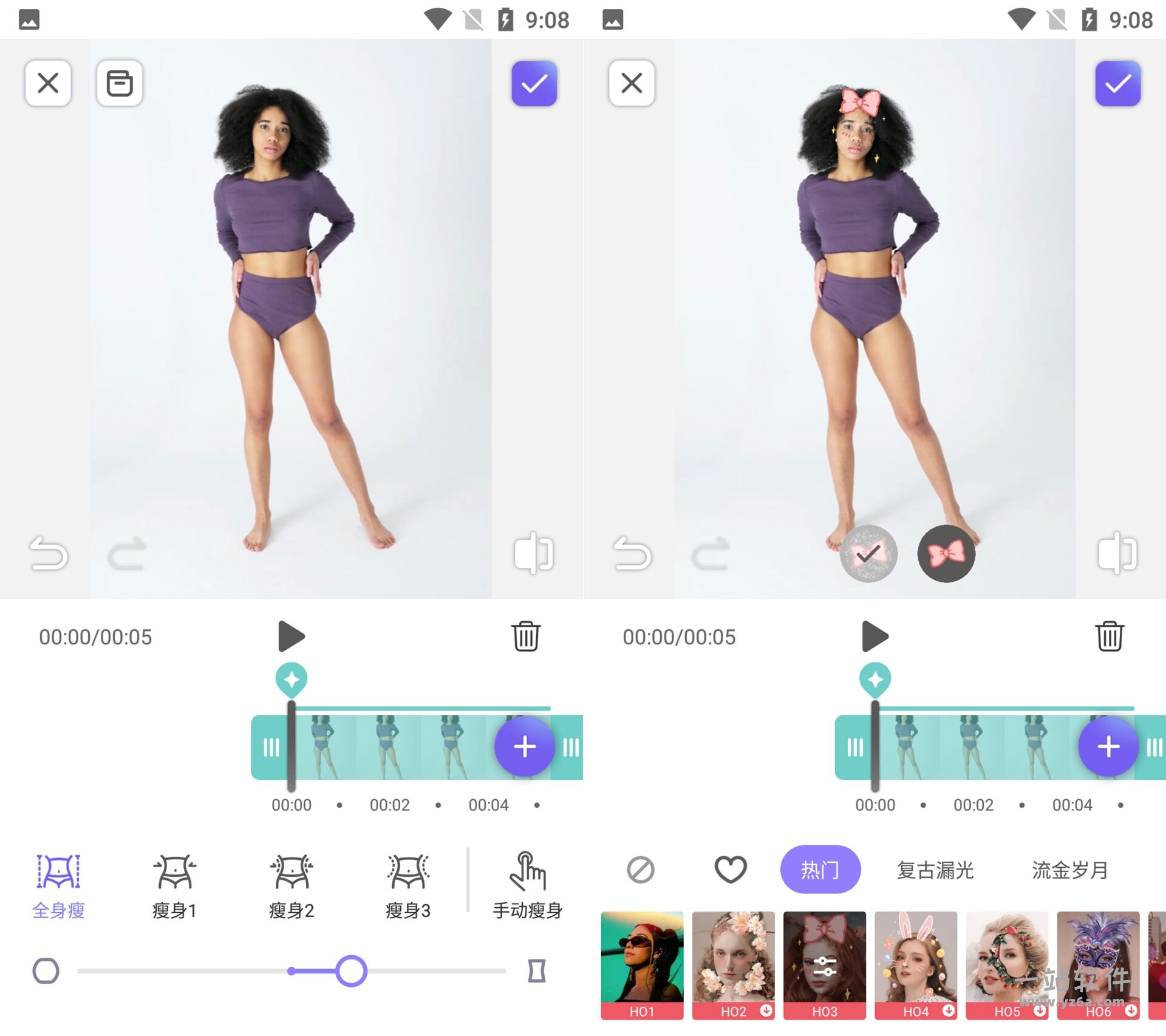Apply the HO1 effect thumbnail
The image size is (1166, 1036).
pyautogui.click(x=642, y=963)
